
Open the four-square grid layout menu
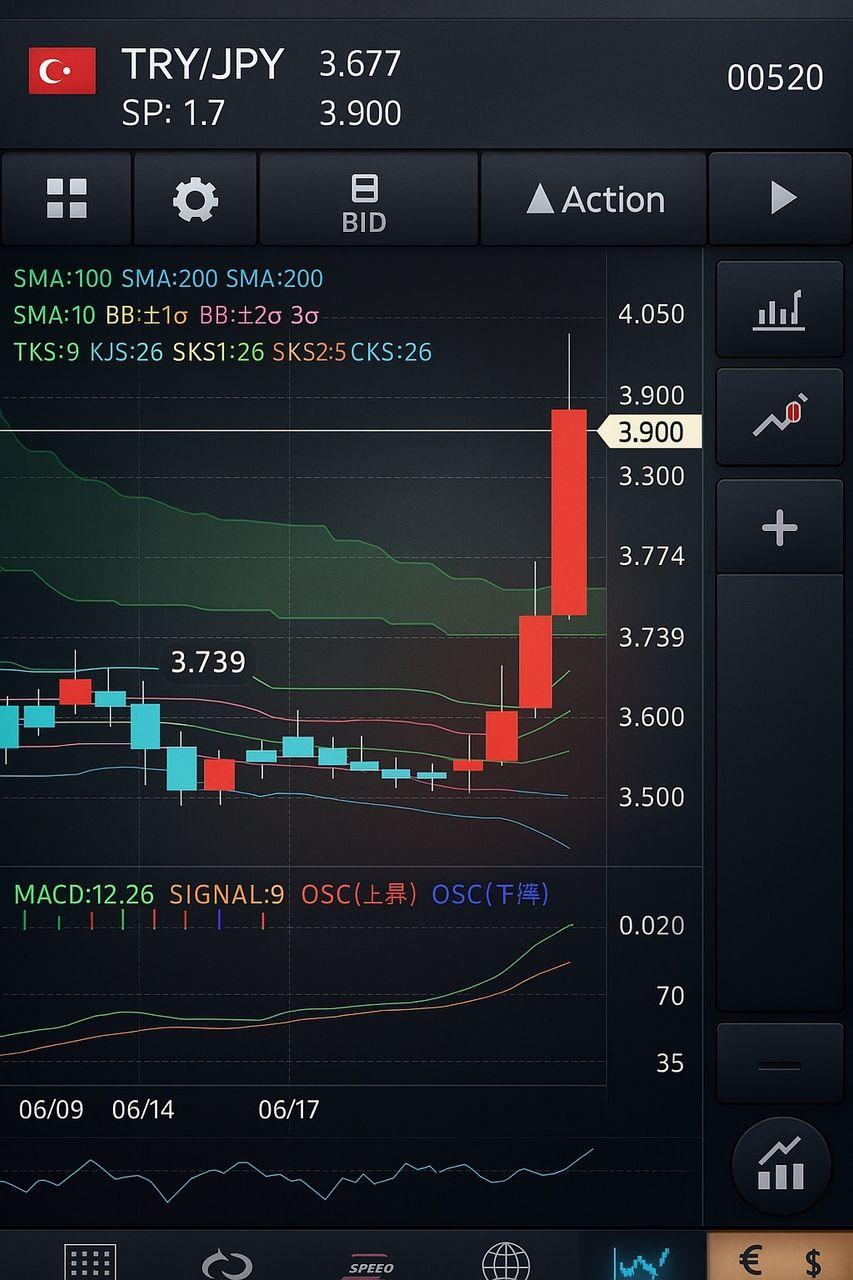pos(66,198)
